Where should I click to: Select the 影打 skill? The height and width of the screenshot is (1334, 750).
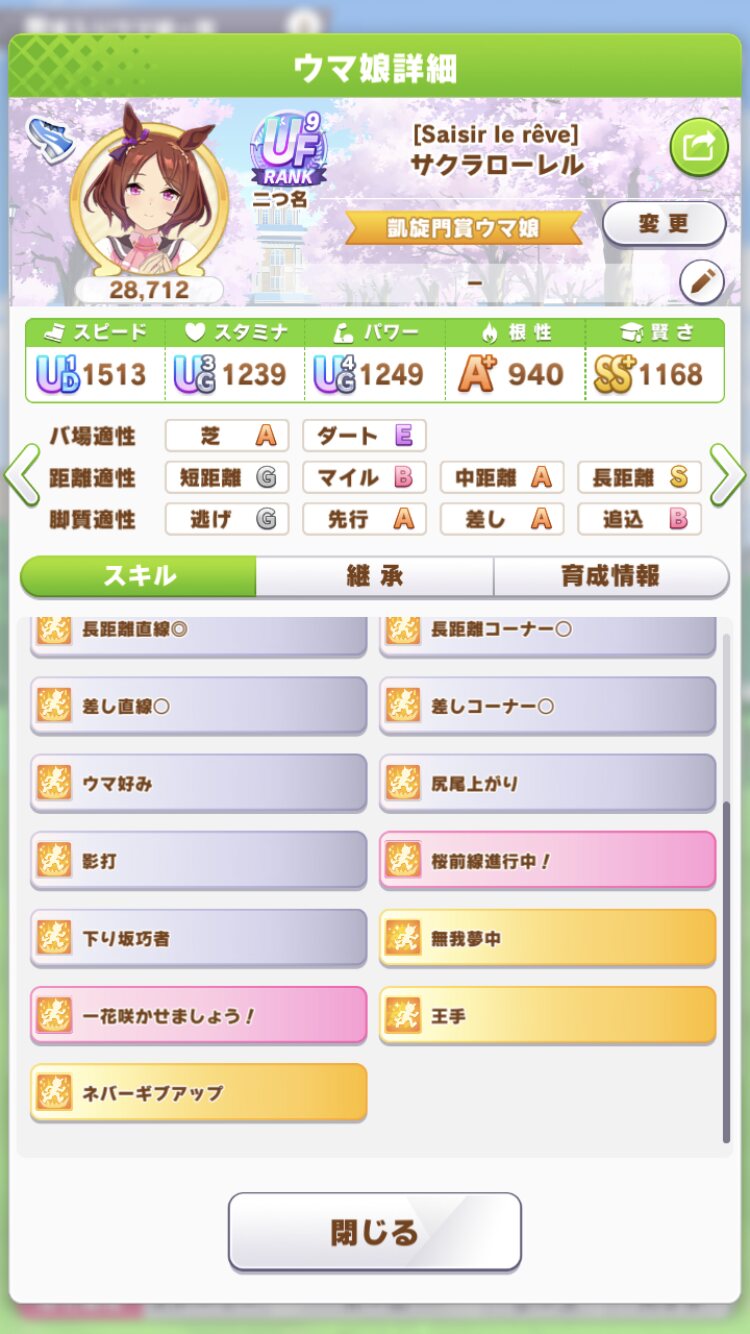pyautogui.click(x=198, y=860)
